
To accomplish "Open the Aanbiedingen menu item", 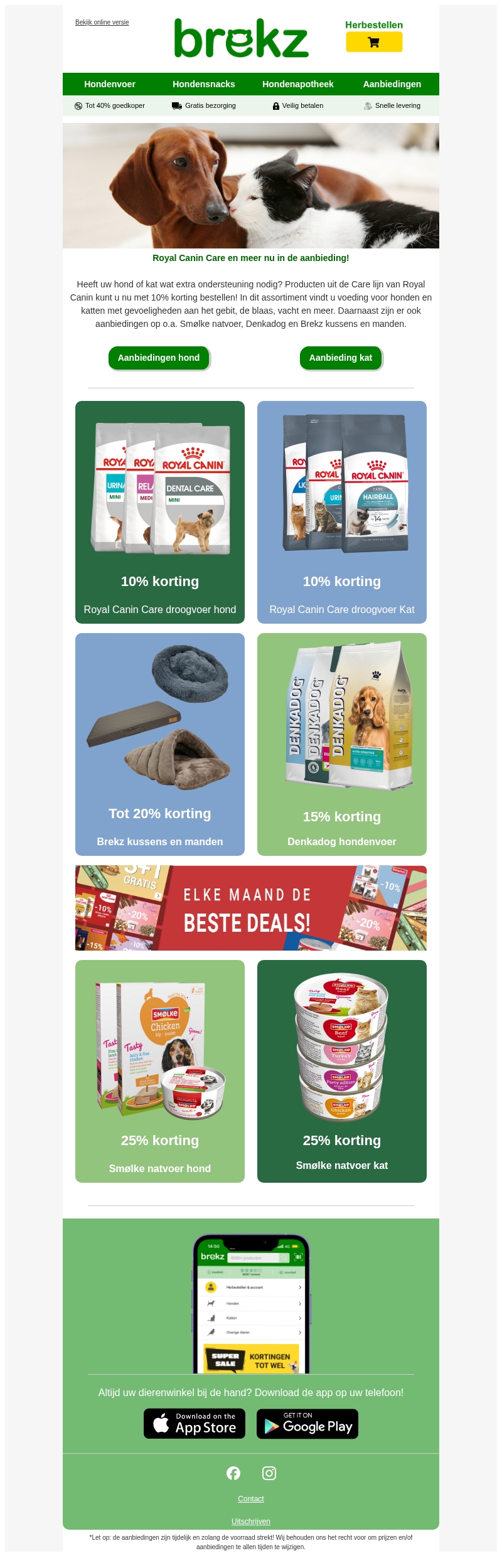I will [392, 84].
